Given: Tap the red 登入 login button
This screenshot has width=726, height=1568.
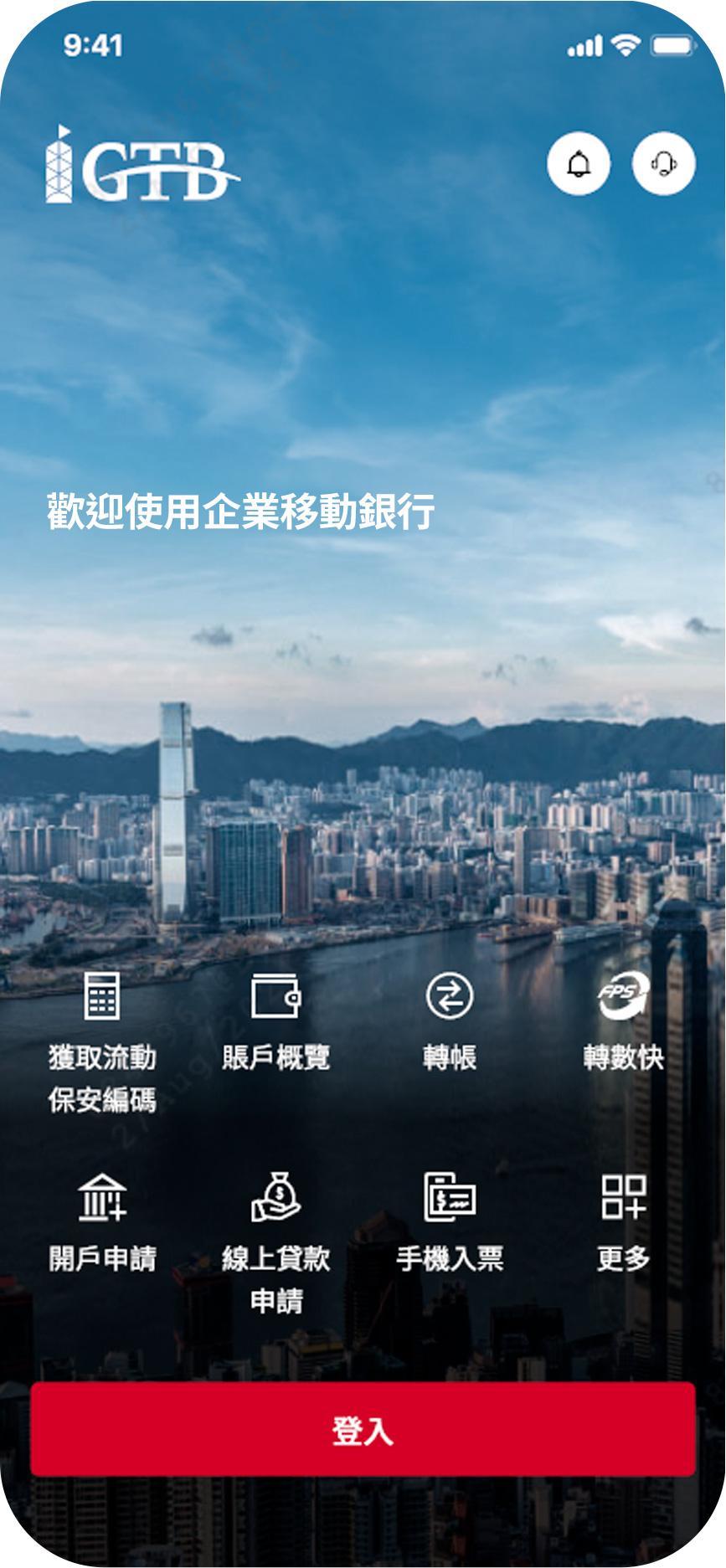Looking at the screenshot, I should (x=363, y=1430).
